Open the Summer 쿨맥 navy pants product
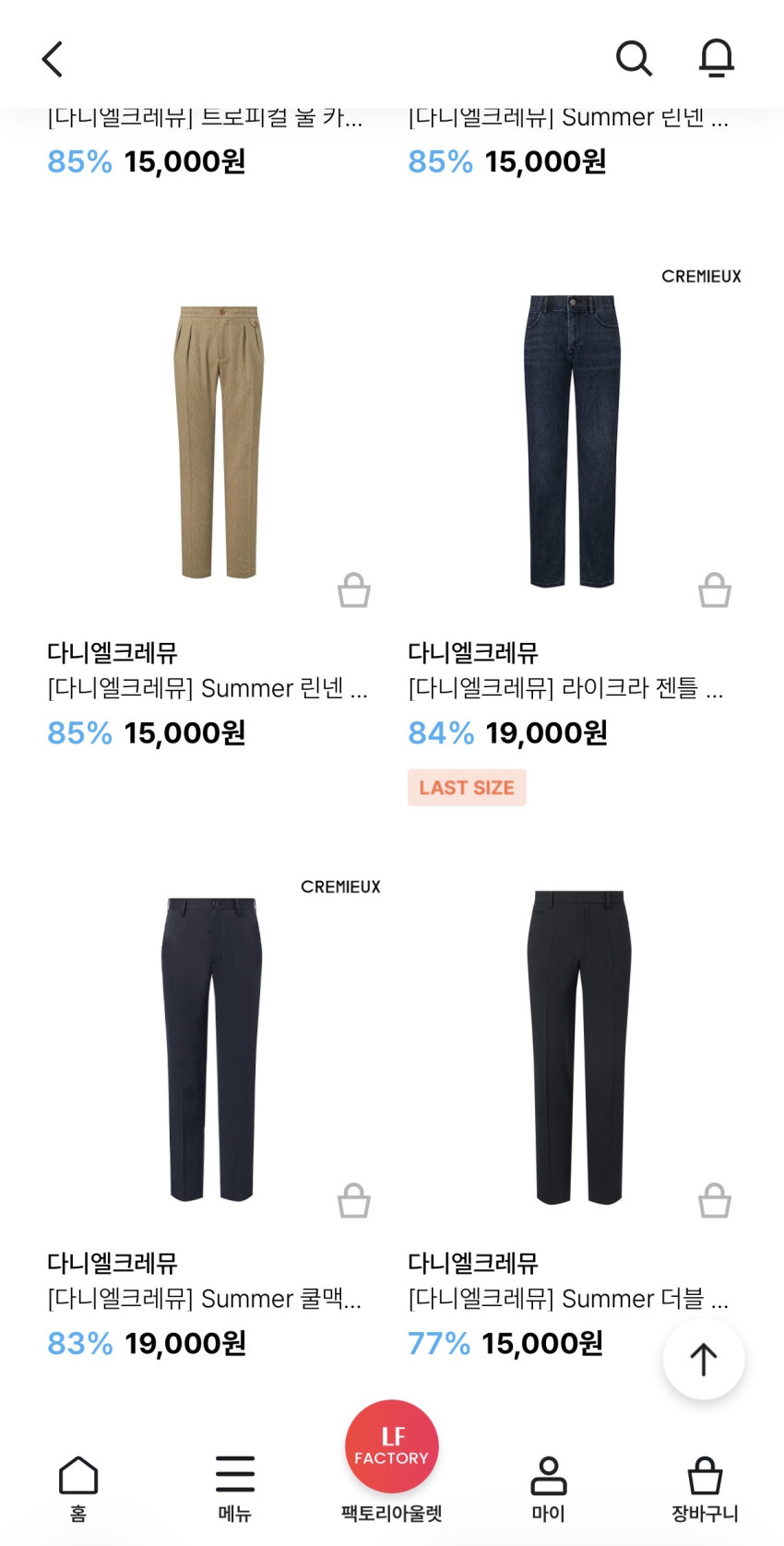 pos(212,1050)
